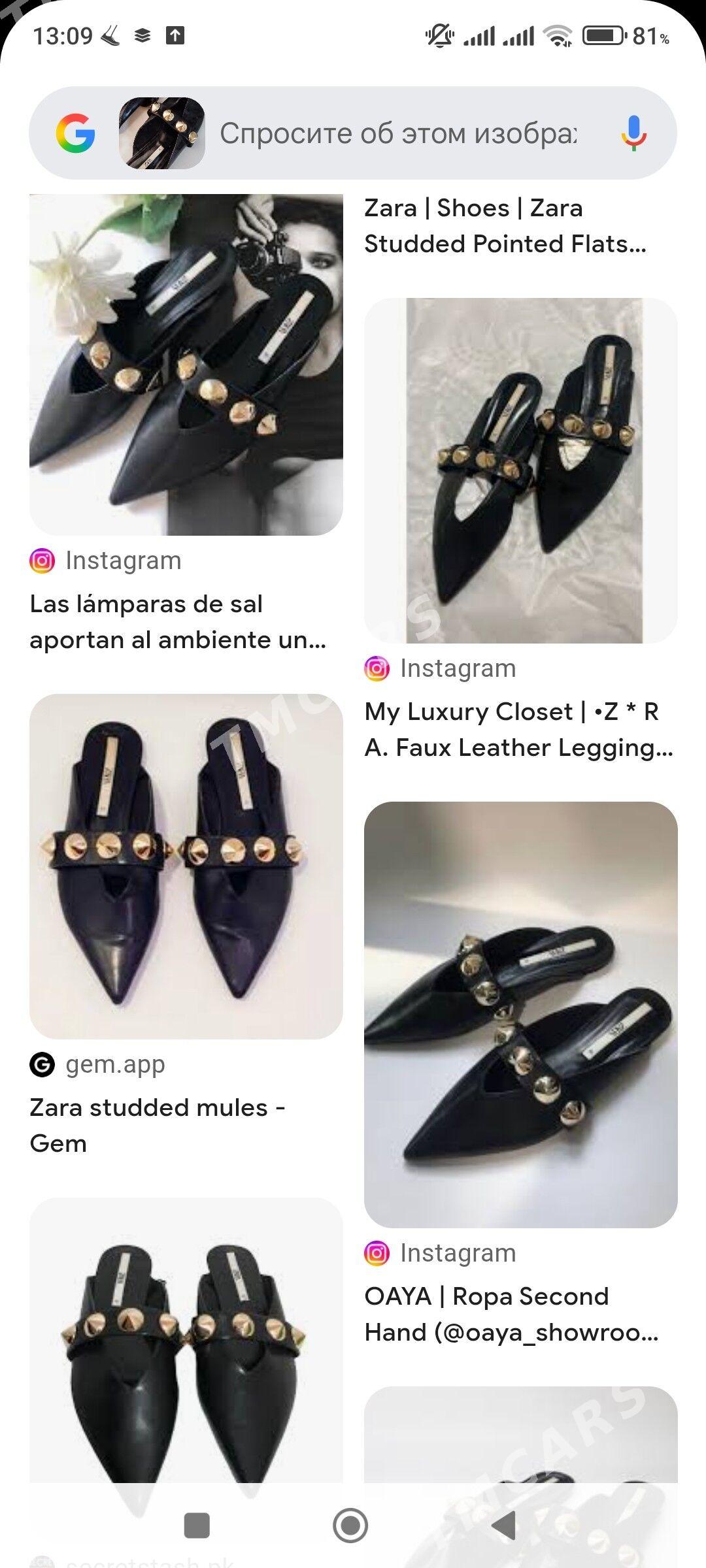
Task: Open 'Zara | Shoes | Zara Studded Pointed Flats' result
Action: coord(505,226)
